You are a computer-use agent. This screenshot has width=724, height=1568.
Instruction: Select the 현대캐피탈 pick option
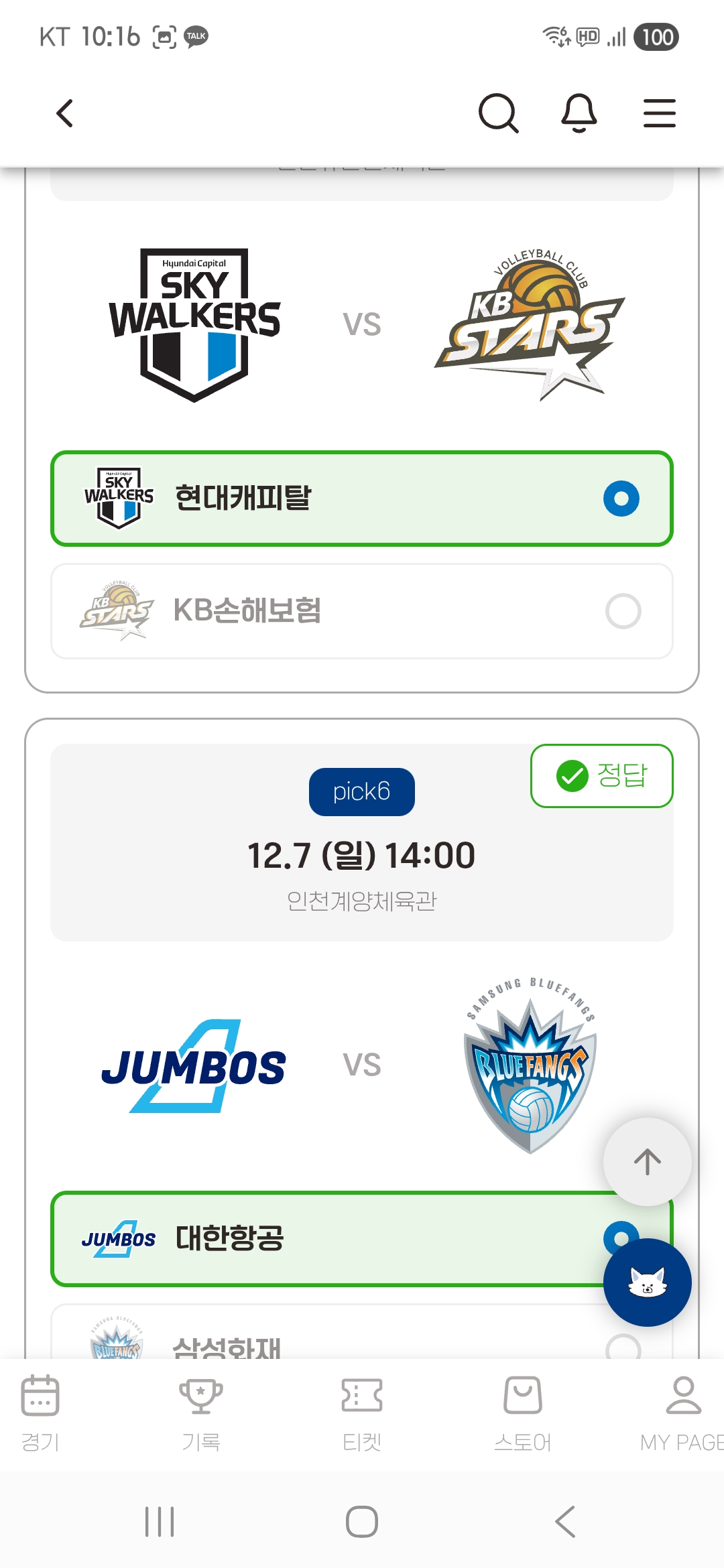(362, 499)
